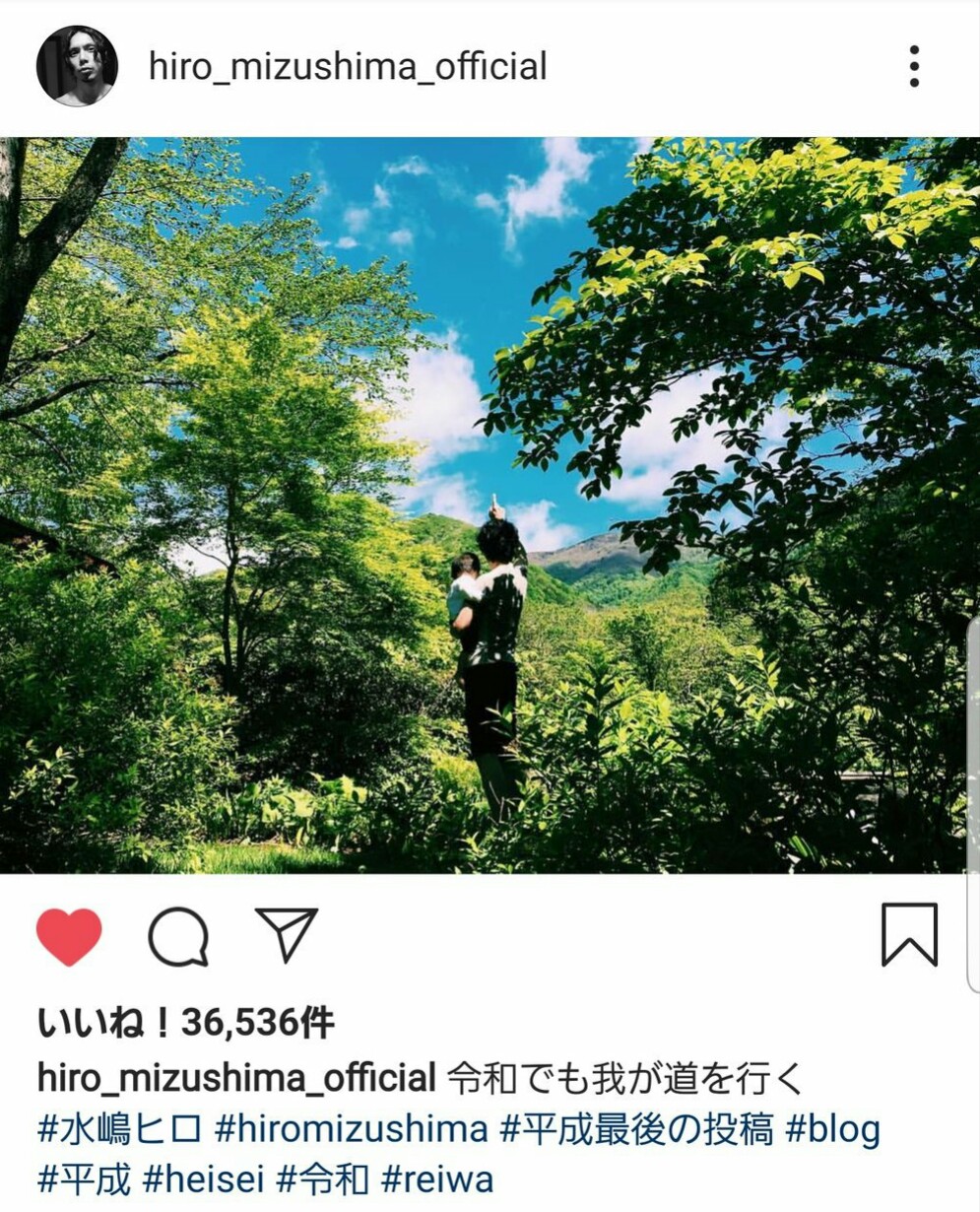Open the #hiromizushima hashtag
Screen dimensions: 980x1212
[351, 1129]
